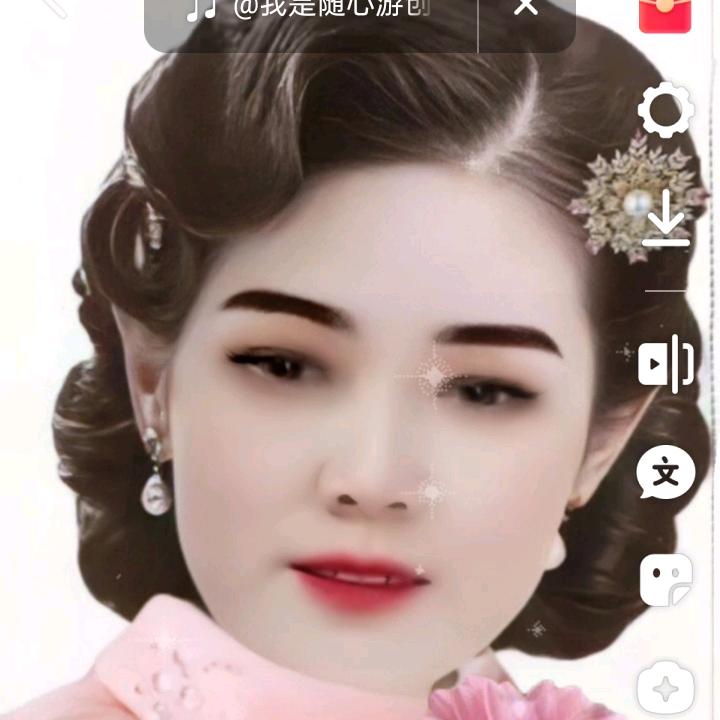Viewport: 720px width, 720px height.
Task: Open the sparkle effects tool
Action: (666, 688)
